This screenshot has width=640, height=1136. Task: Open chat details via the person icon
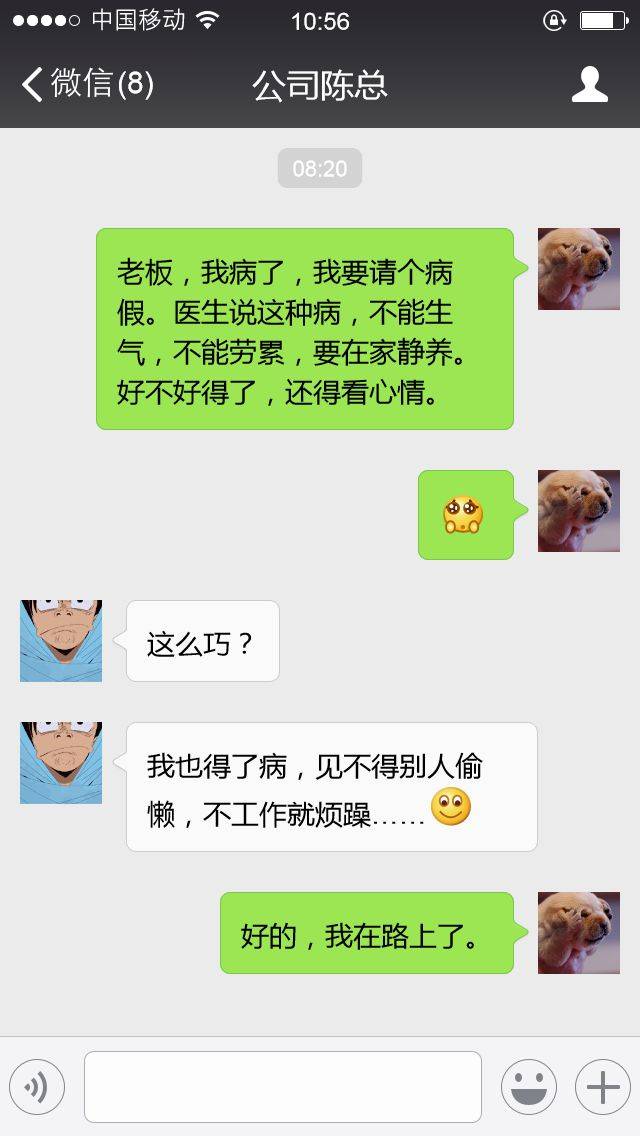tap(590, 84)
